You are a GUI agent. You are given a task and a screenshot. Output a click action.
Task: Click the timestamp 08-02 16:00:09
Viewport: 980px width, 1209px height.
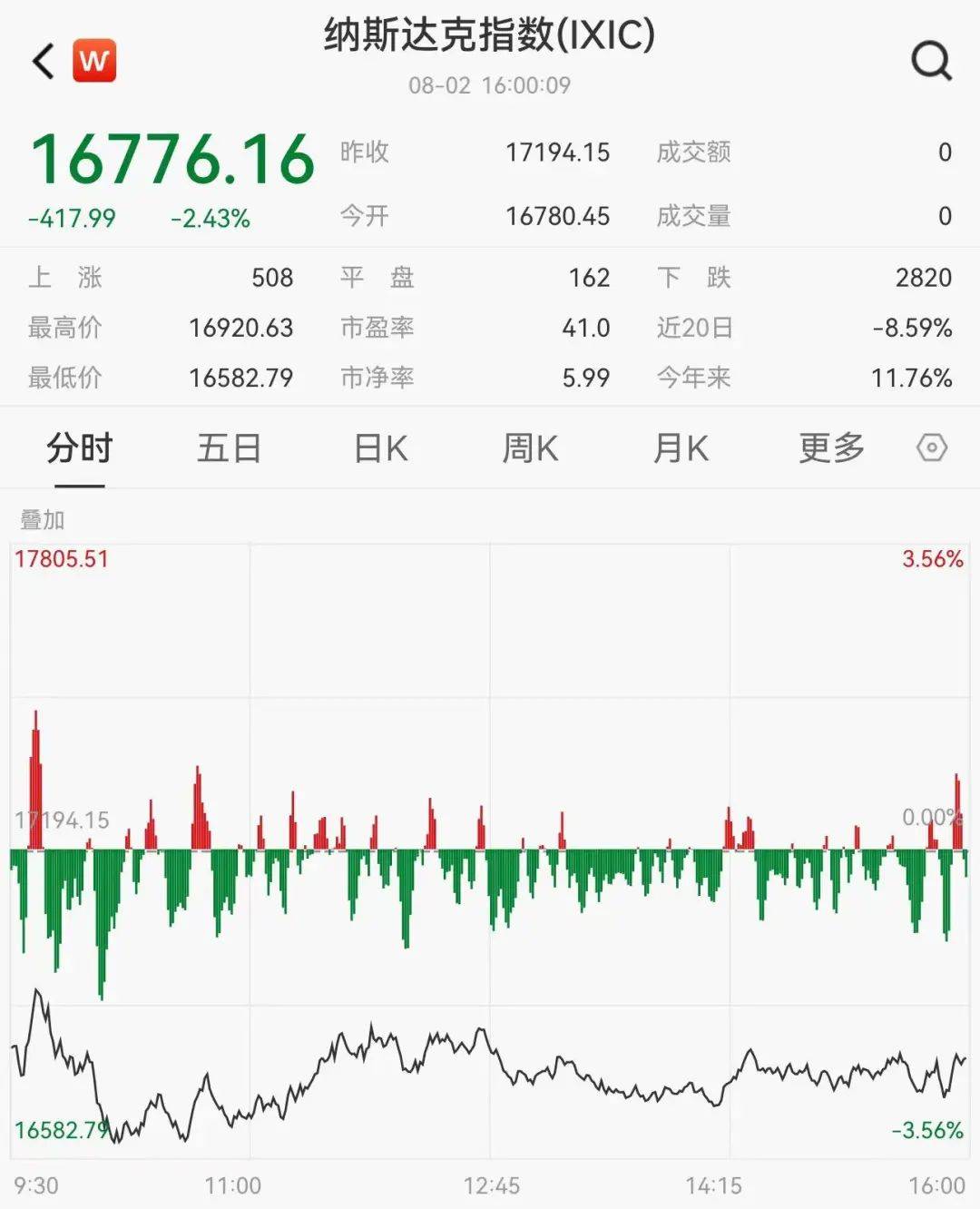tap(490, 85)
